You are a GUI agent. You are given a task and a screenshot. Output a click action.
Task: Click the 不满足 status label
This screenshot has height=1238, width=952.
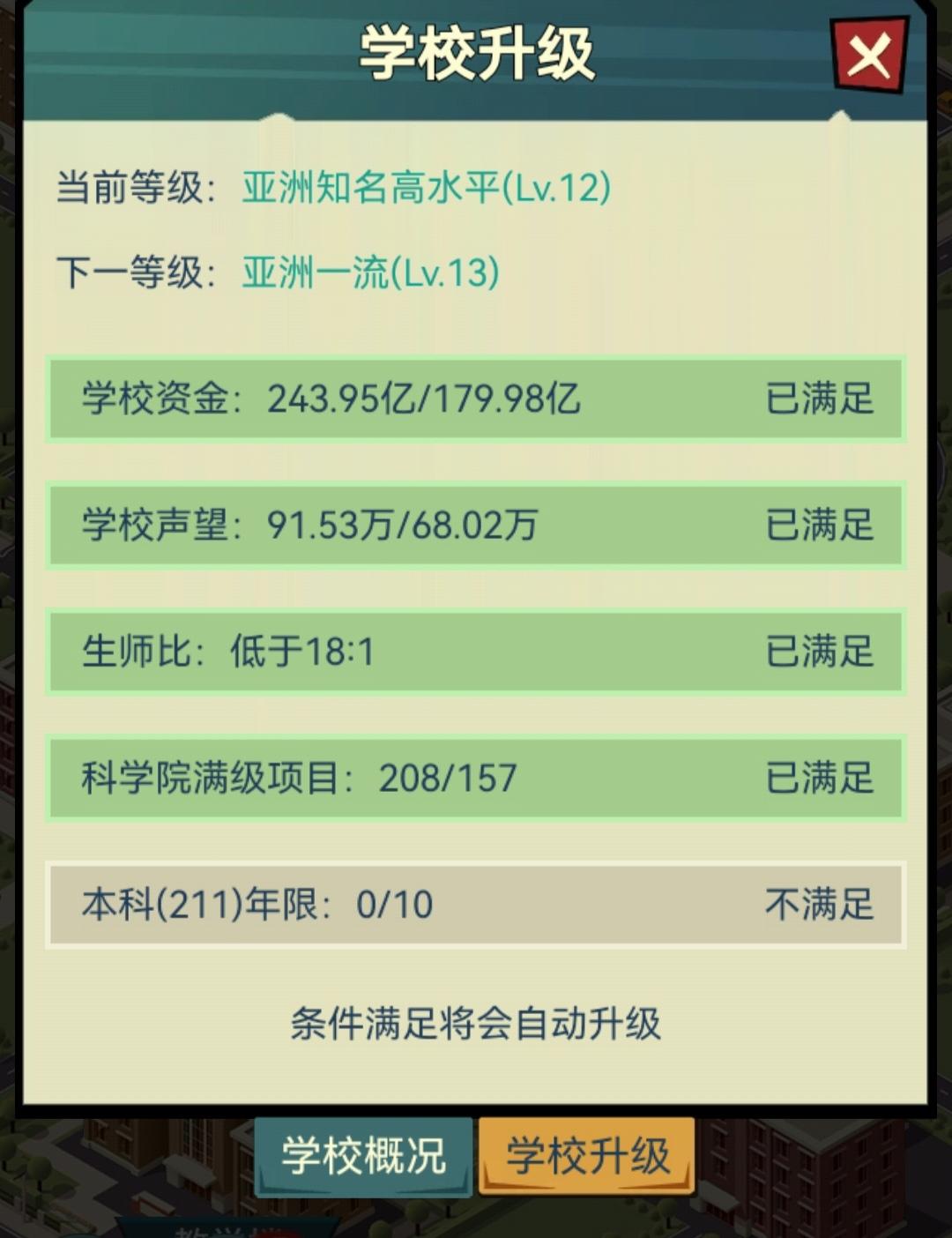(x=819, y=904)
